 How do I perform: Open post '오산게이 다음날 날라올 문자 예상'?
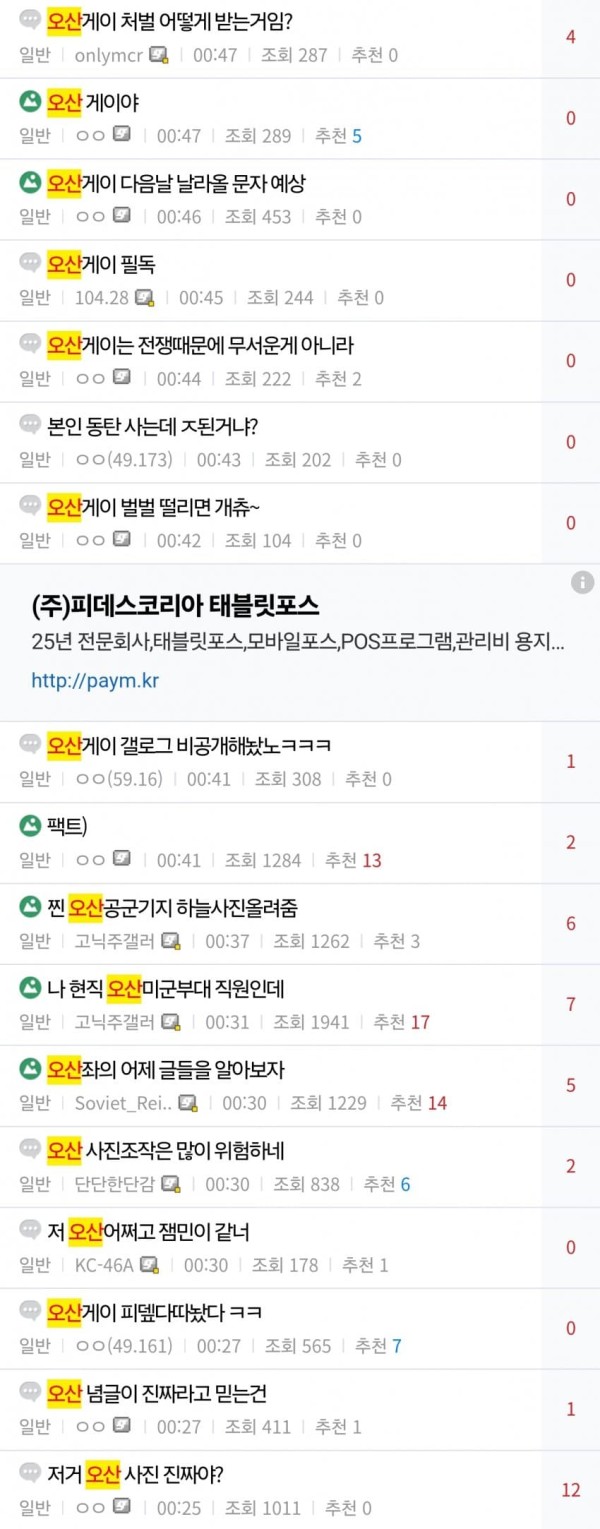(x=176, y=183)
